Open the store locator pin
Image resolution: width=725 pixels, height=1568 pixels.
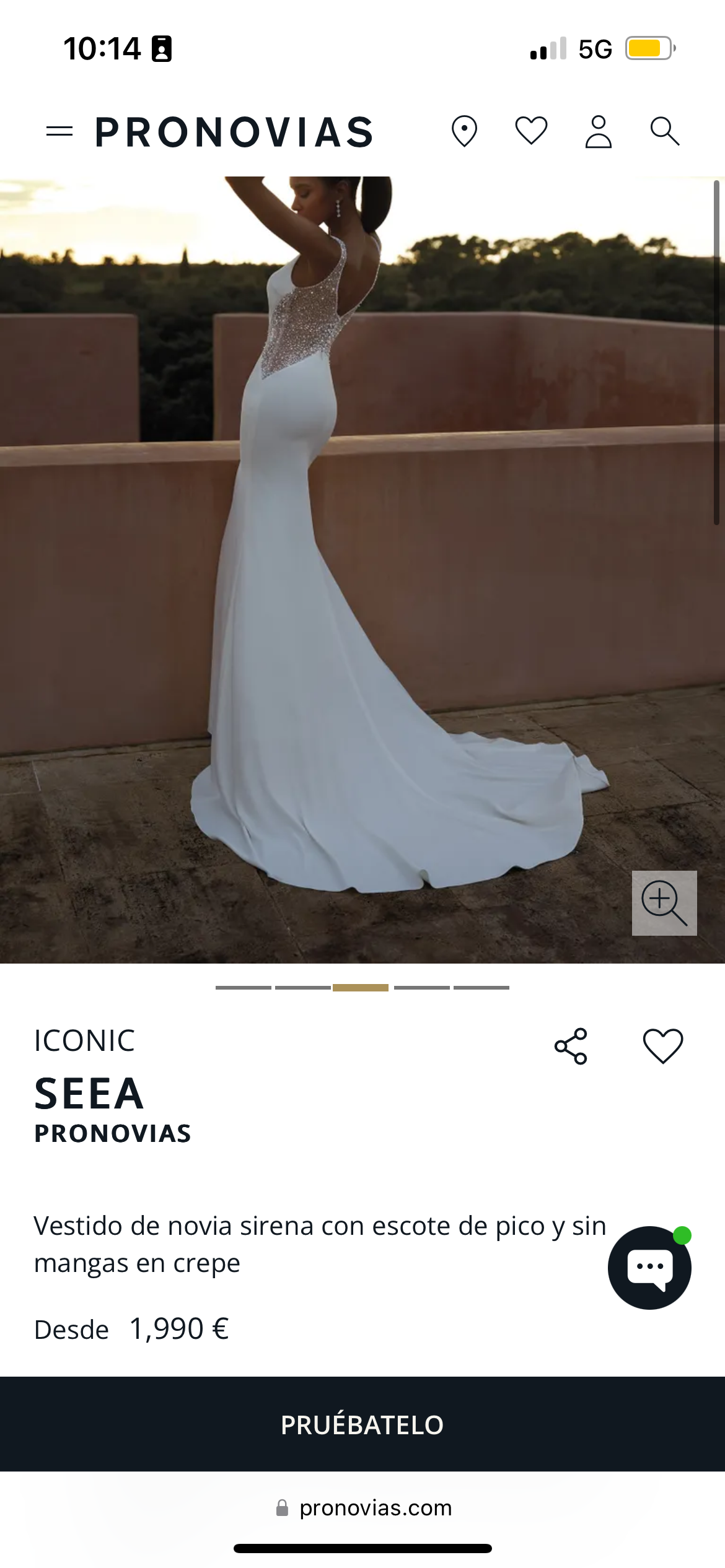coord(464,131)
